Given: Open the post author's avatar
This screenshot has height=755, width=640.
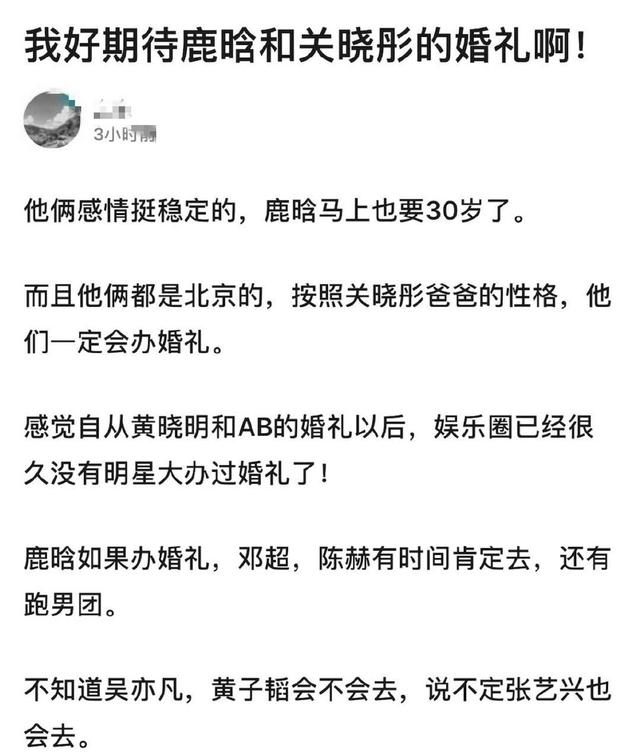Looking at the screenshot, I should tap(52, 120).
